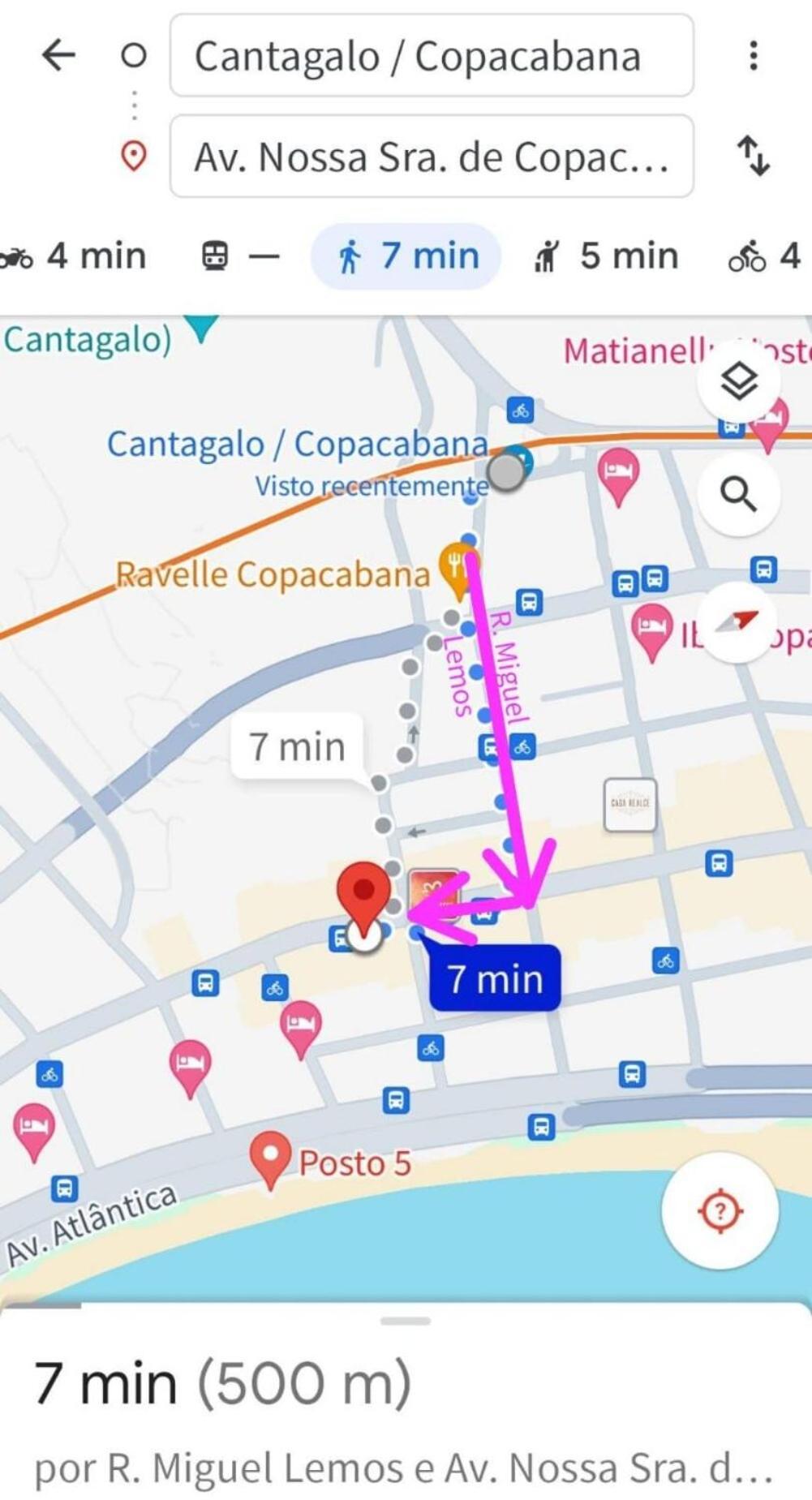
Task: Select the walking 7 min mode
Action: click(x=407, y=256)
